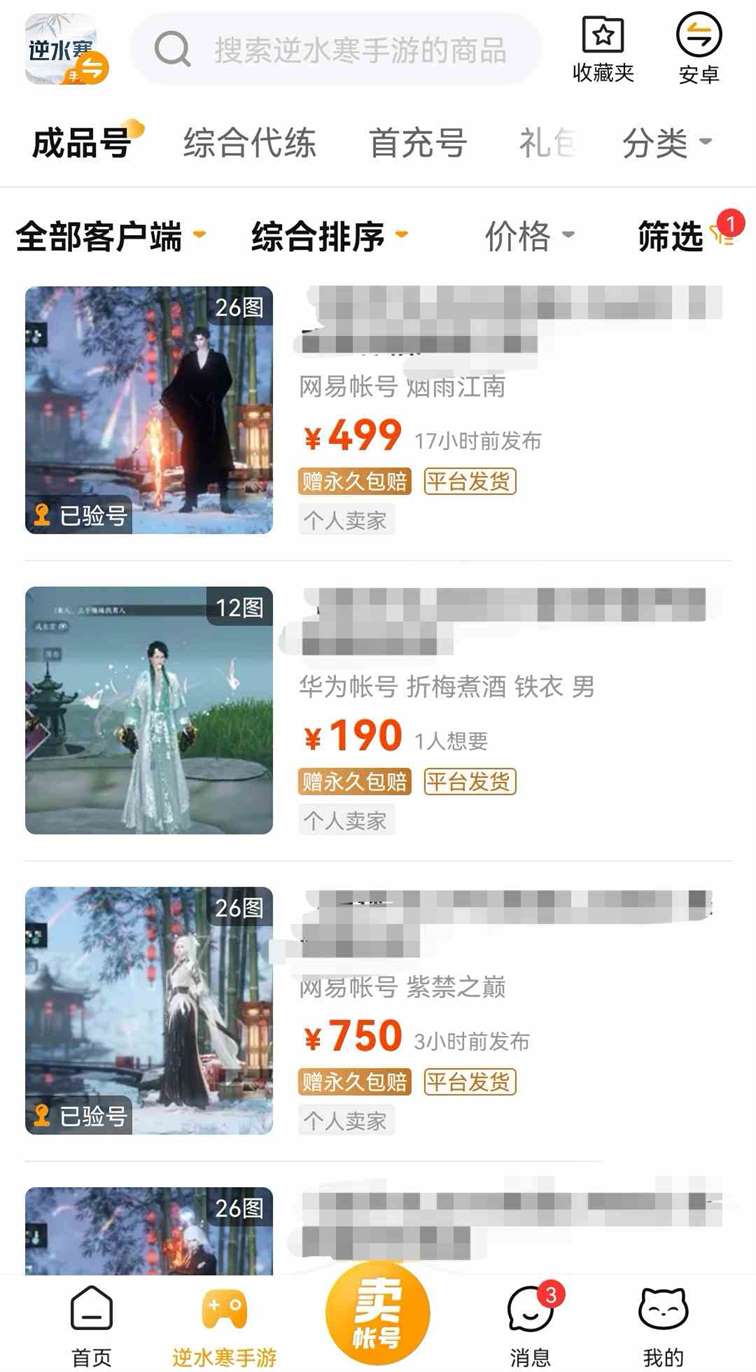Expand the 综合排序 sorting dropdown
756x1372 pixels.
point(329,237)
